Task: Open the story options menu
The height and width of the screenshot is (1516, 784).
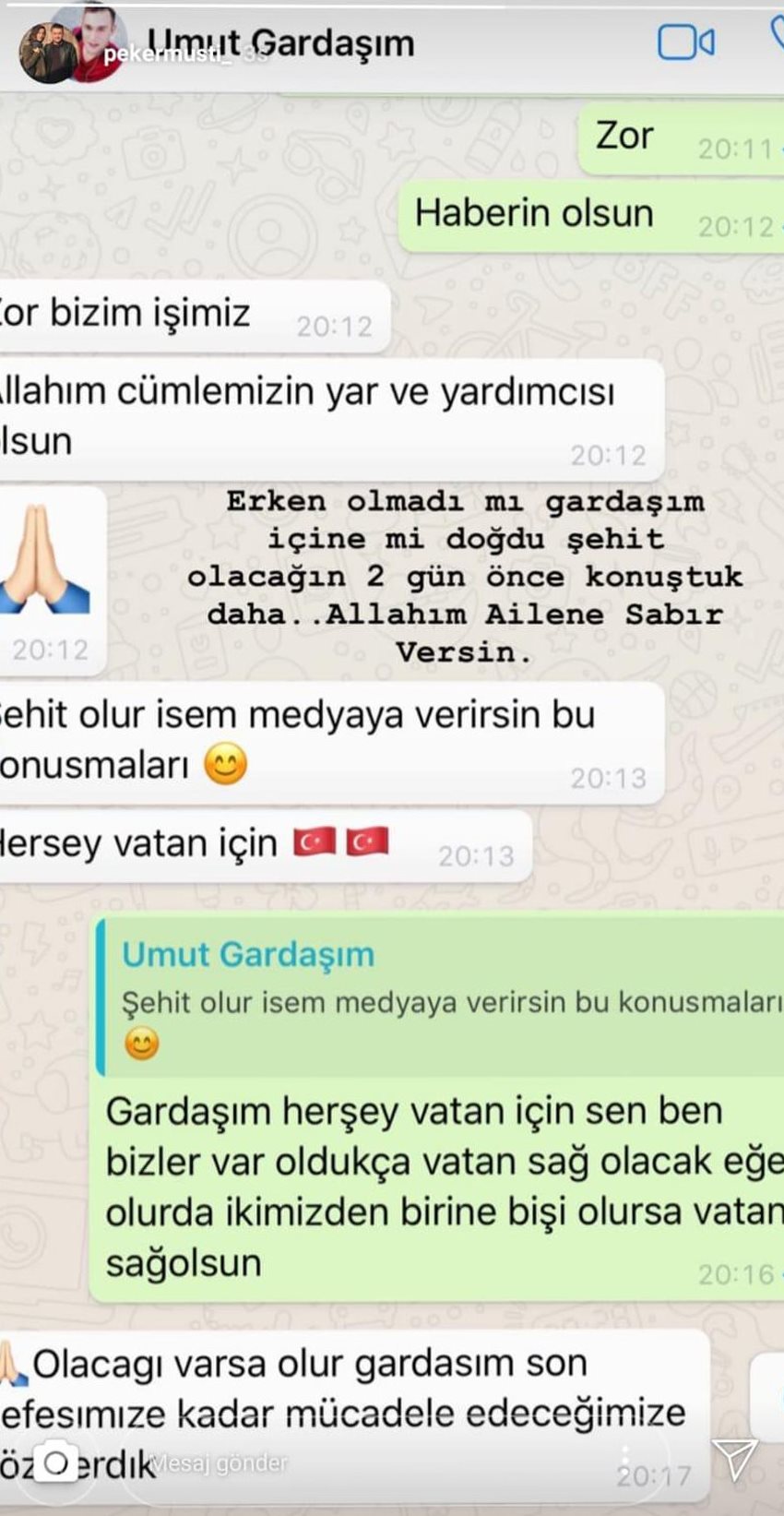Action: pyautogui.click(x=626, y=1462)
